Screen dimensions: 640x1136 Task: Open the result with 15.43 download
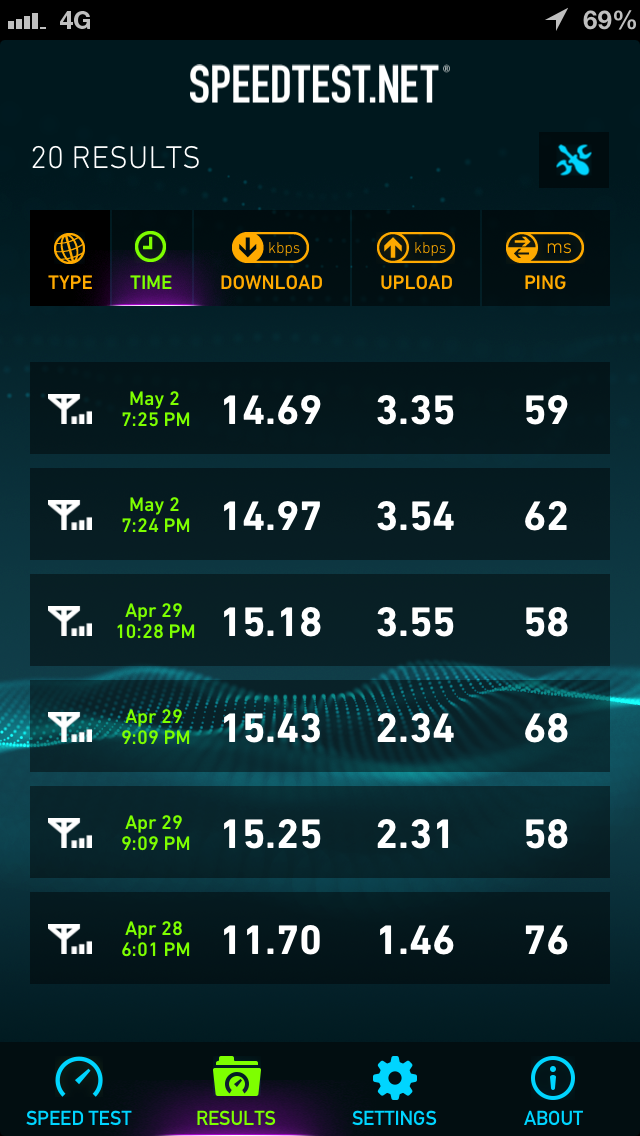coord(320,726)
